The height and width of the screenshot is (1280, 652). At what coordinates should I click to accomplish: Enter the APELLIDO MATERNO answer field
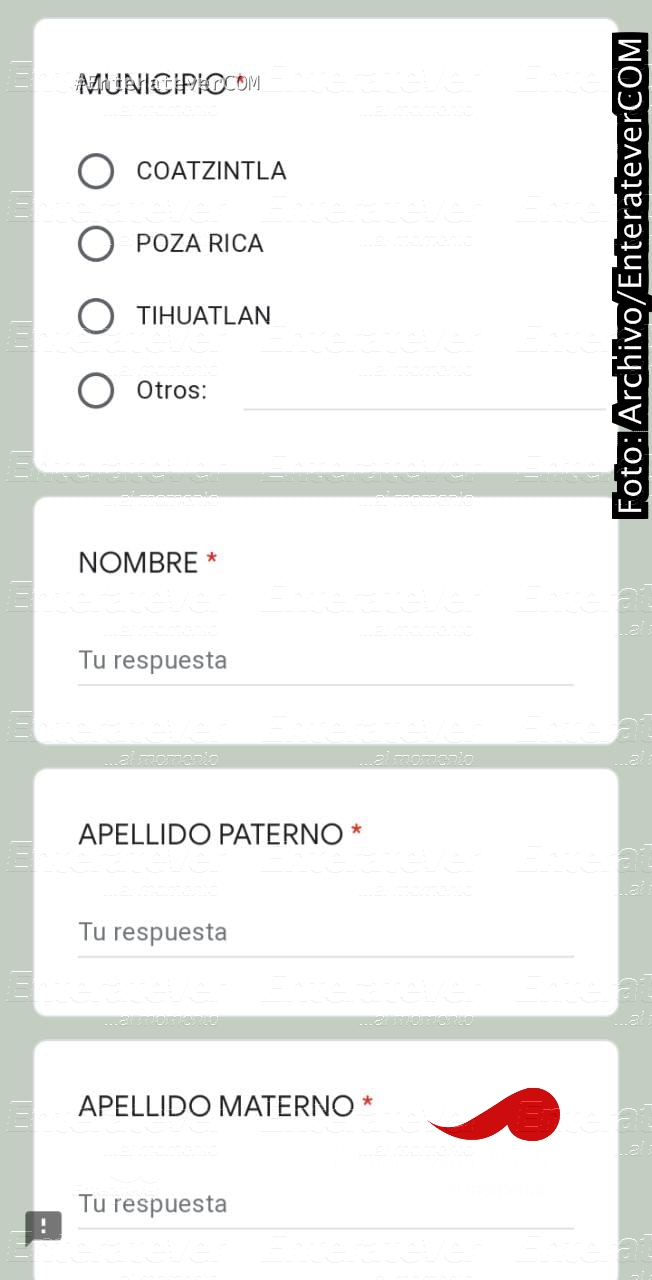point(326,1204)
